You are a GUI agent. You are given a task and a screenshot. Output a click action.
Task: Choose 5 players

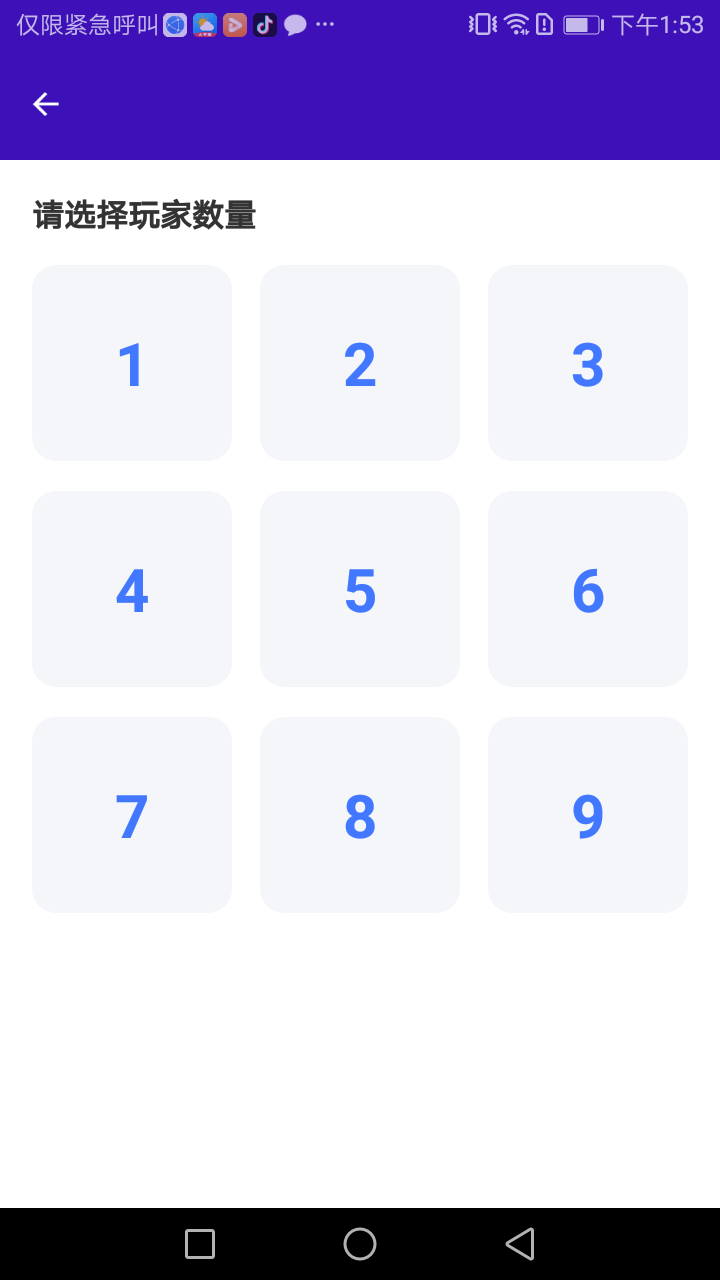pos(360,589)
